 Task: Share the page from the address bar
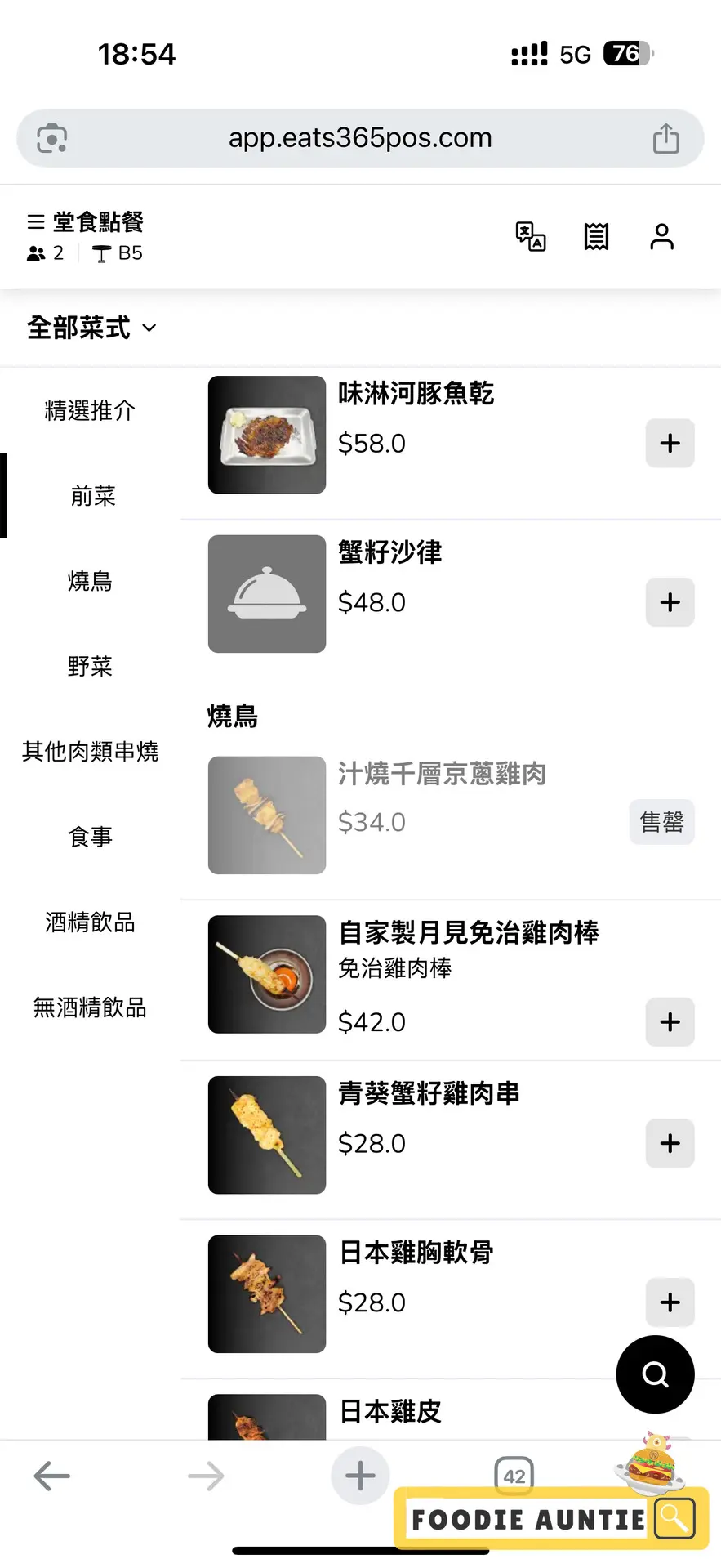tap(666, 139)
